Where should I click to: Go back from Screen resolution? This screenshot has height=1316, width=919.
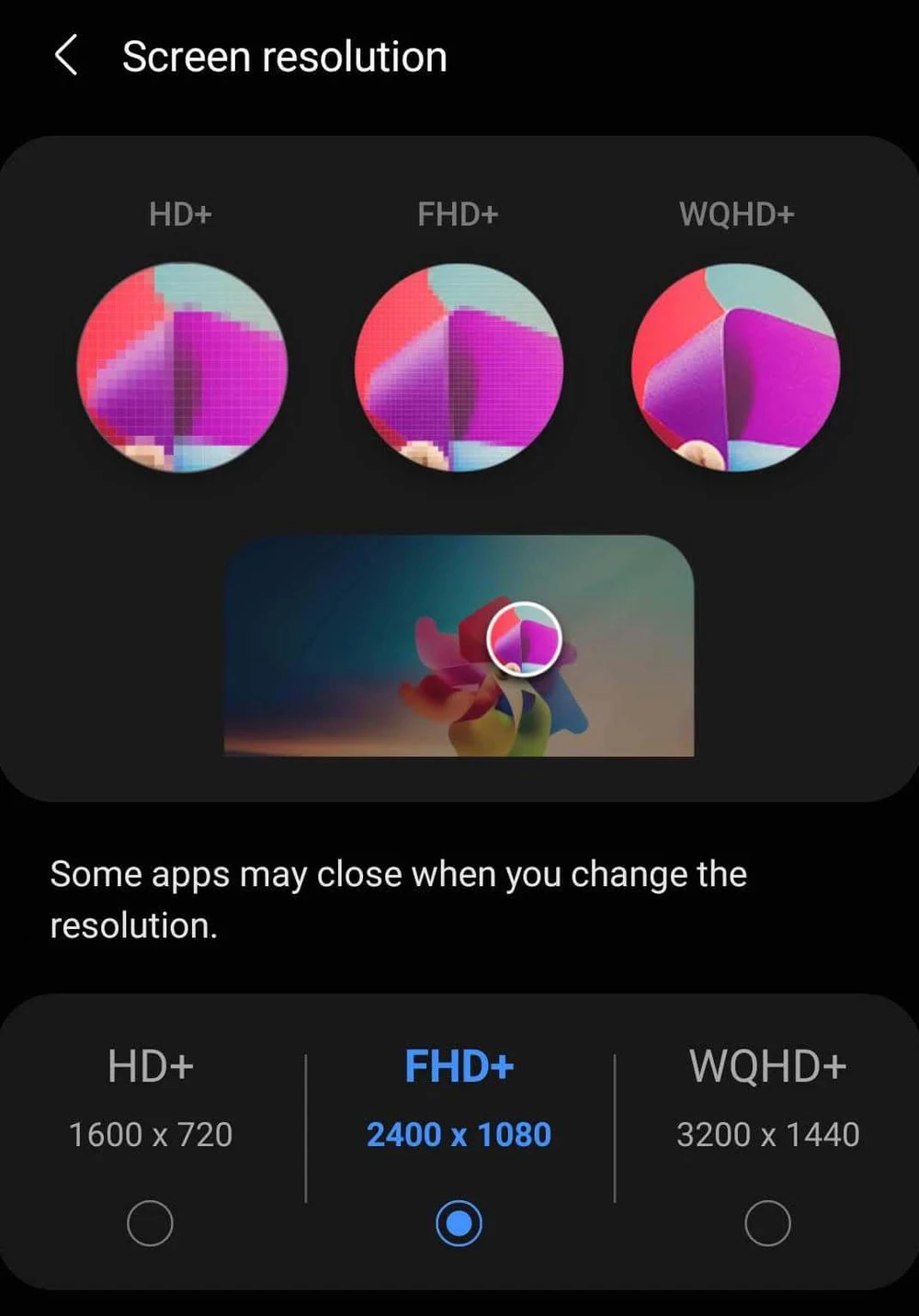click(66, 56)
